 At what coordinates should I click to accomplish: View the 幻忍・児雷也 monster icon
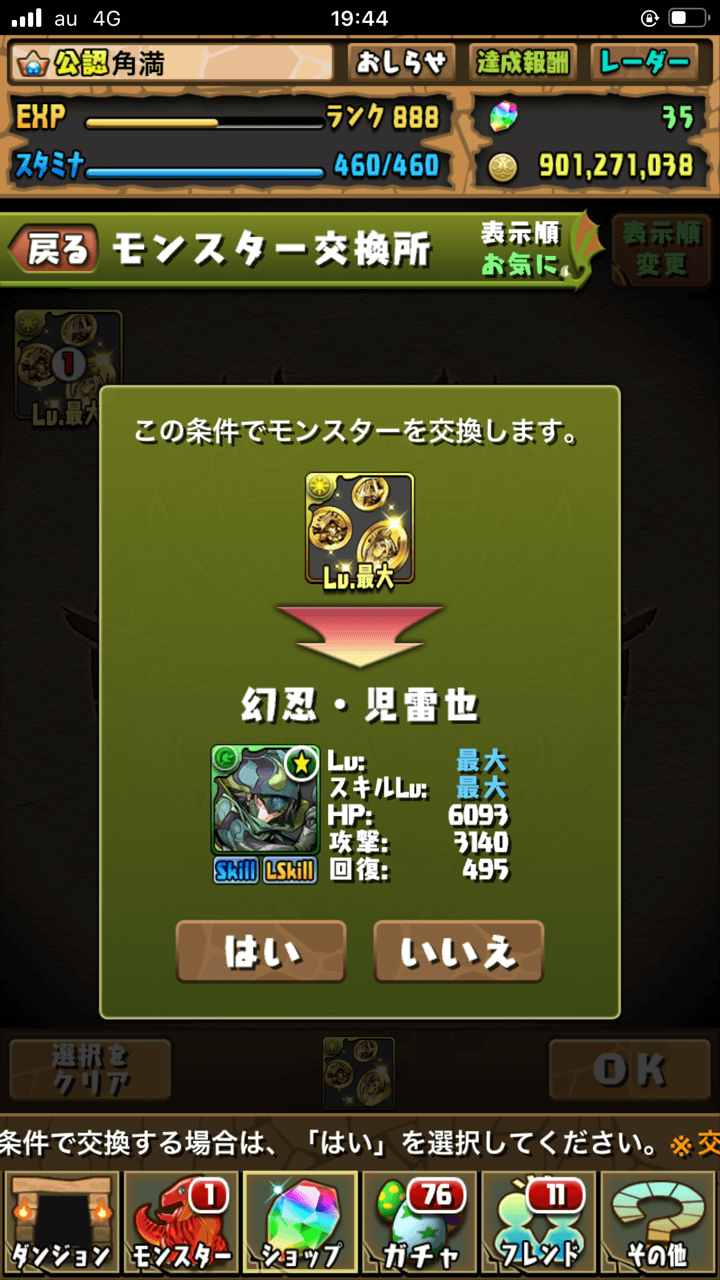(265, 800)
